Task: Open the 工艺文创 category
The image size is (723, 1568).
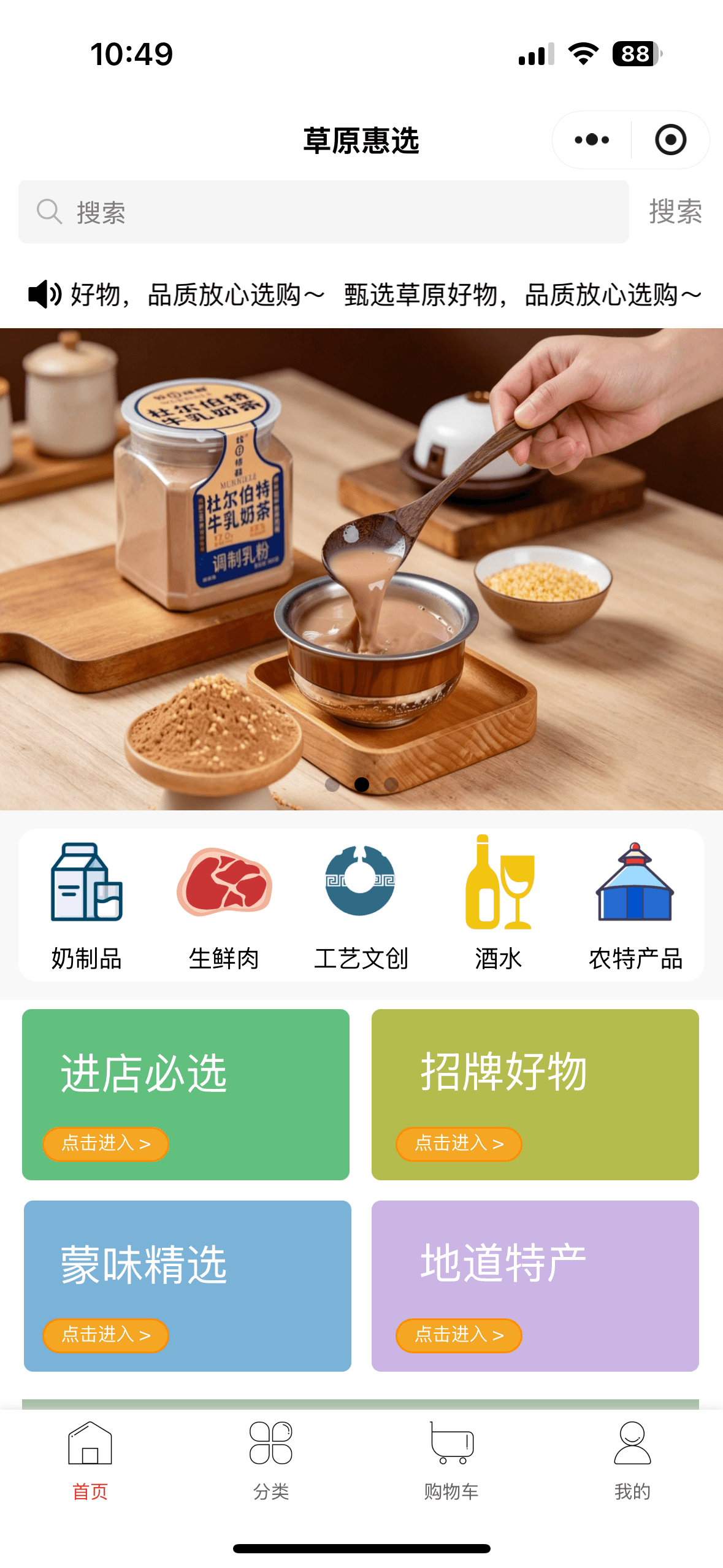Action: click(x=361, y=905)
